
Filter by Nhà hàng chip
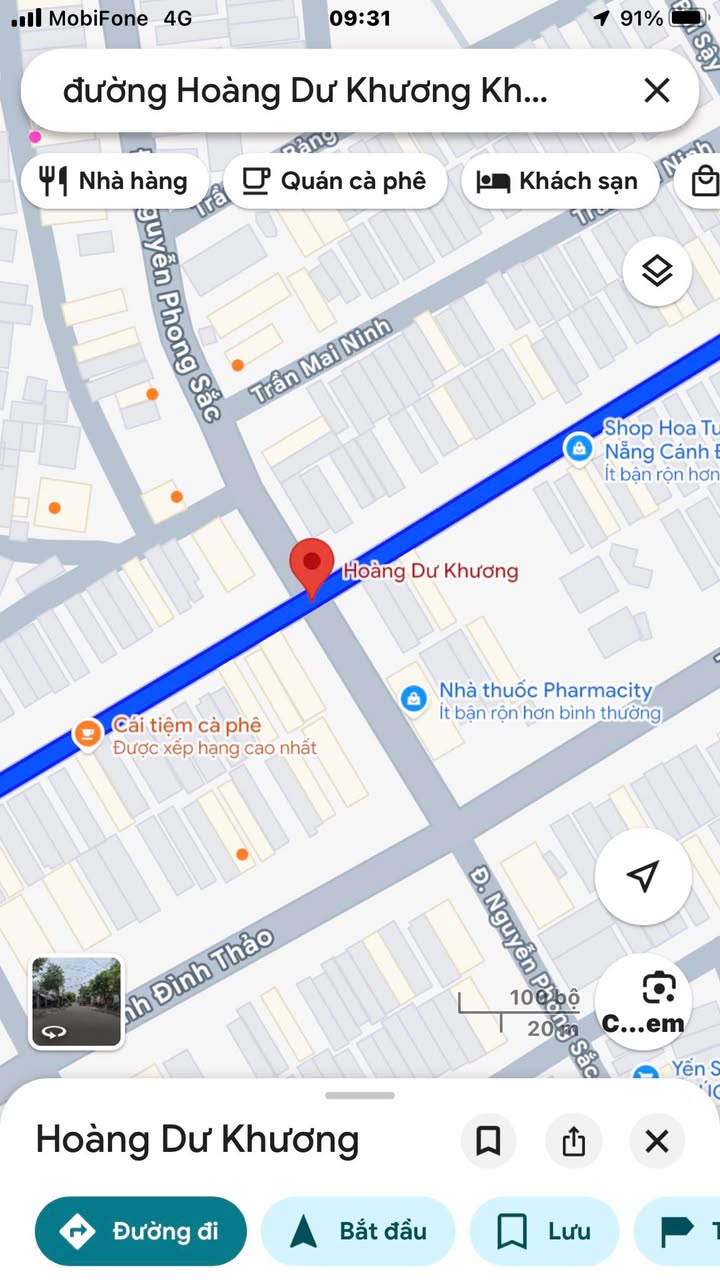114,181
